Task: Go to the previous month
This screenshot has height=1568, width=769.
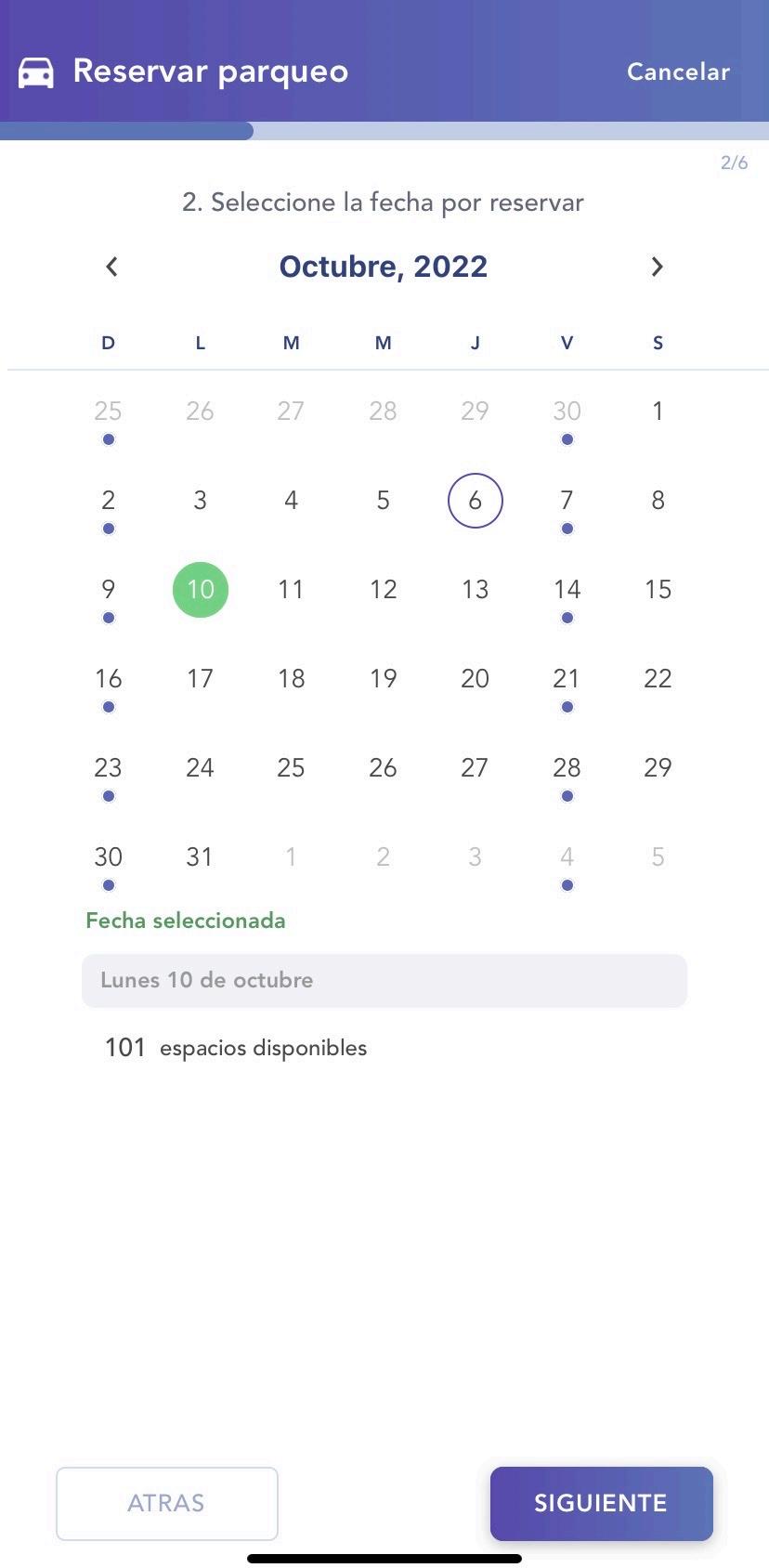Action: (111, 268)
